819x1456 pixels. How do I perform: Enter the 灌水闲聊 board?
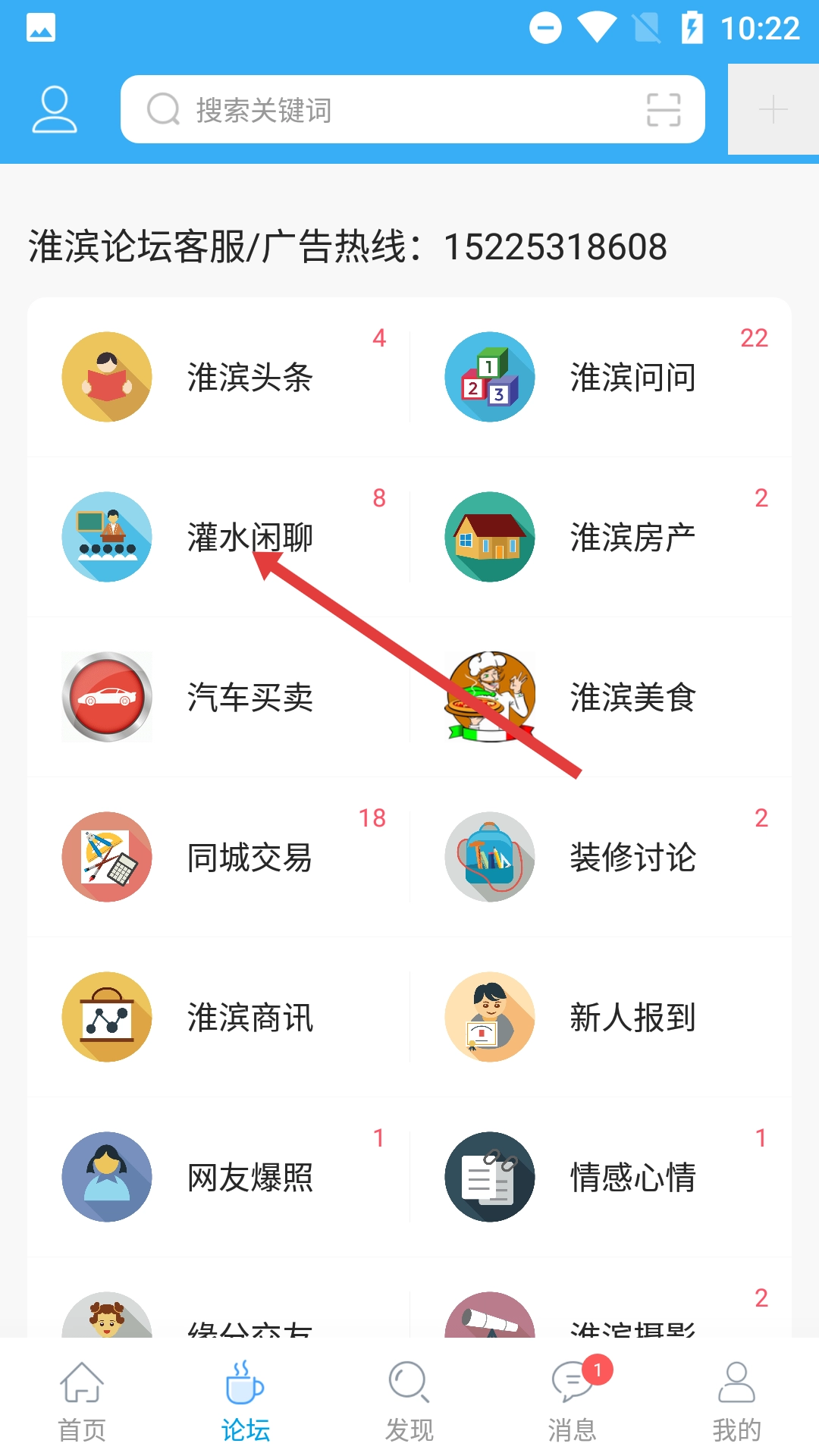click(218, 538)
